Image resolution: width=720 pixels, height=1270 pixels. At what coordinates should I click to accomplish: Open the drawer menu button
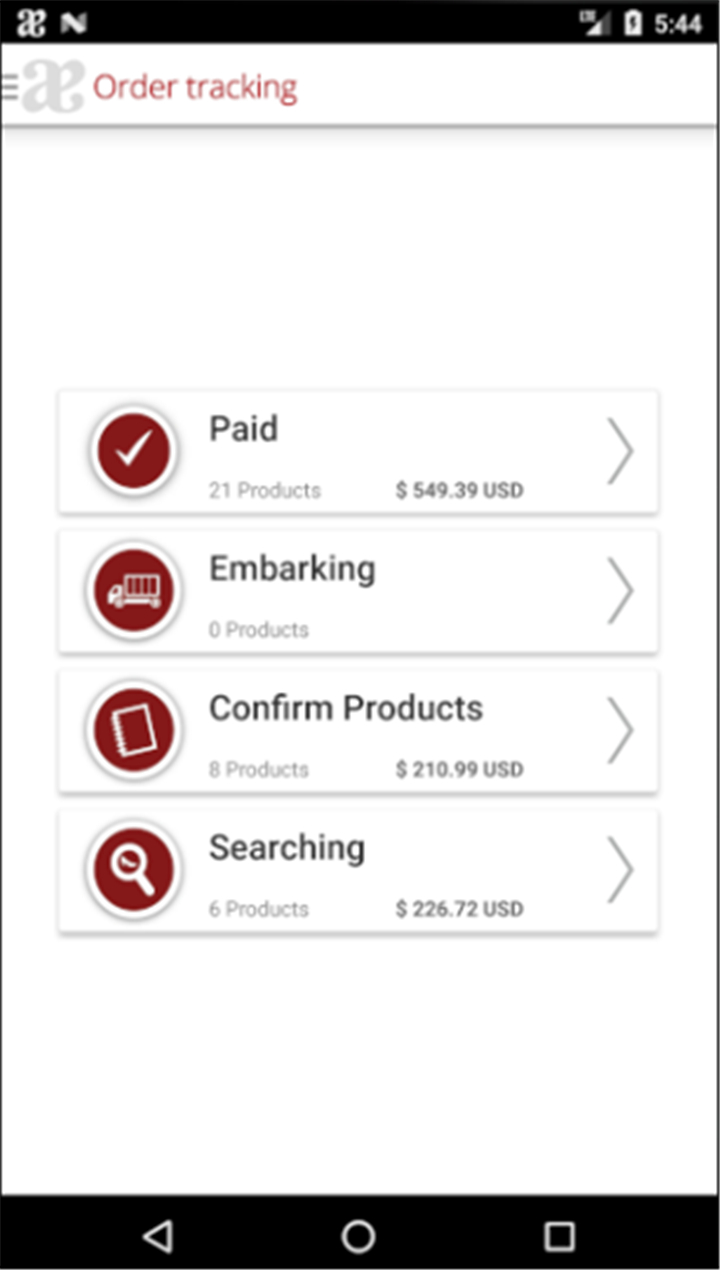pyautogui.click(x=10, y=86)
